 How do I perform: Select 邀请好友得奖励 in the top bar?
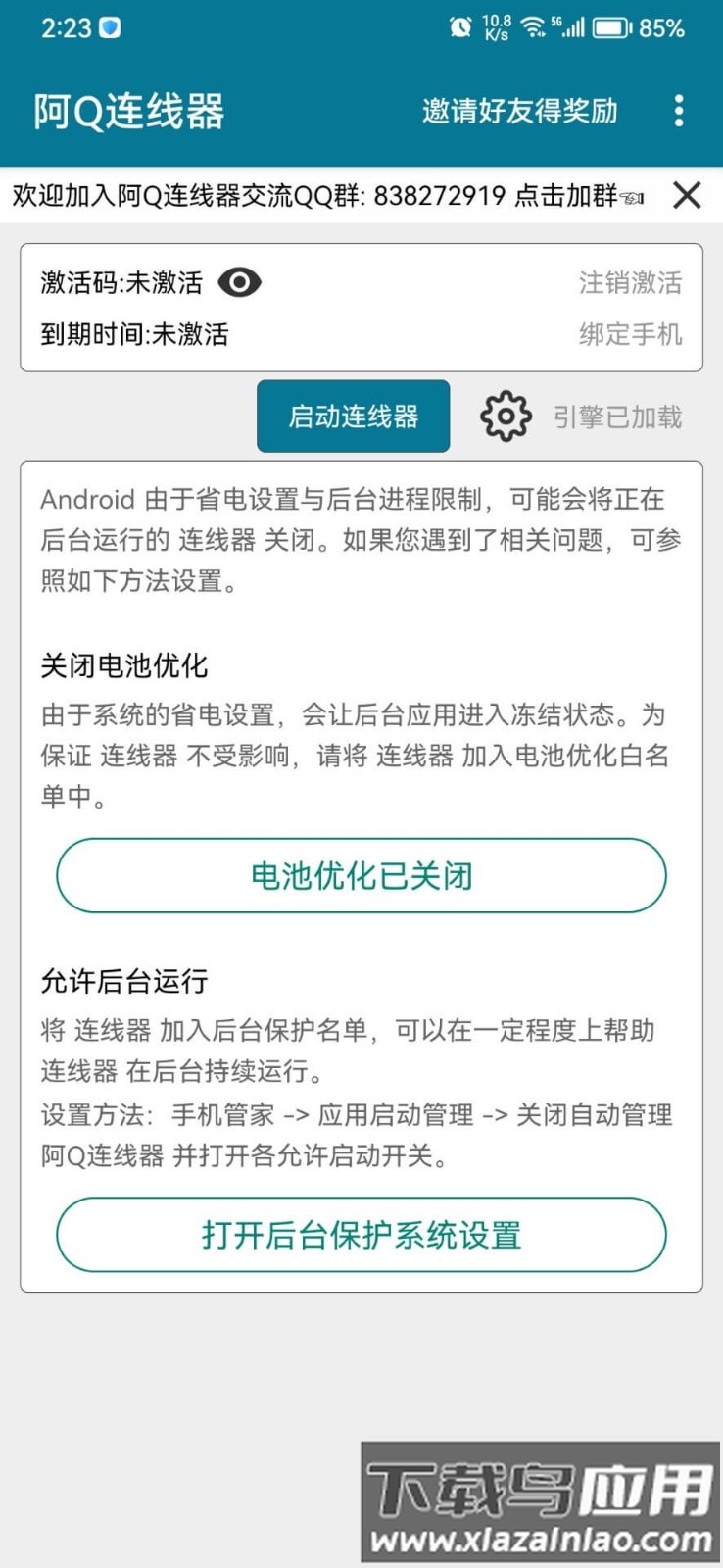(518, 112)
